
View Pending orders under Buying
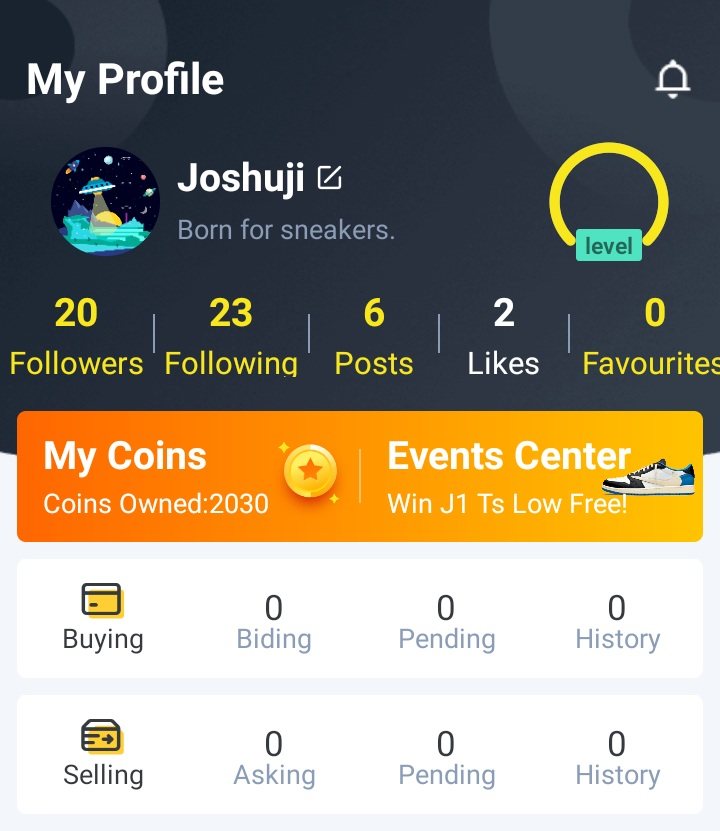pyautogui.click(x=446, y=620)
